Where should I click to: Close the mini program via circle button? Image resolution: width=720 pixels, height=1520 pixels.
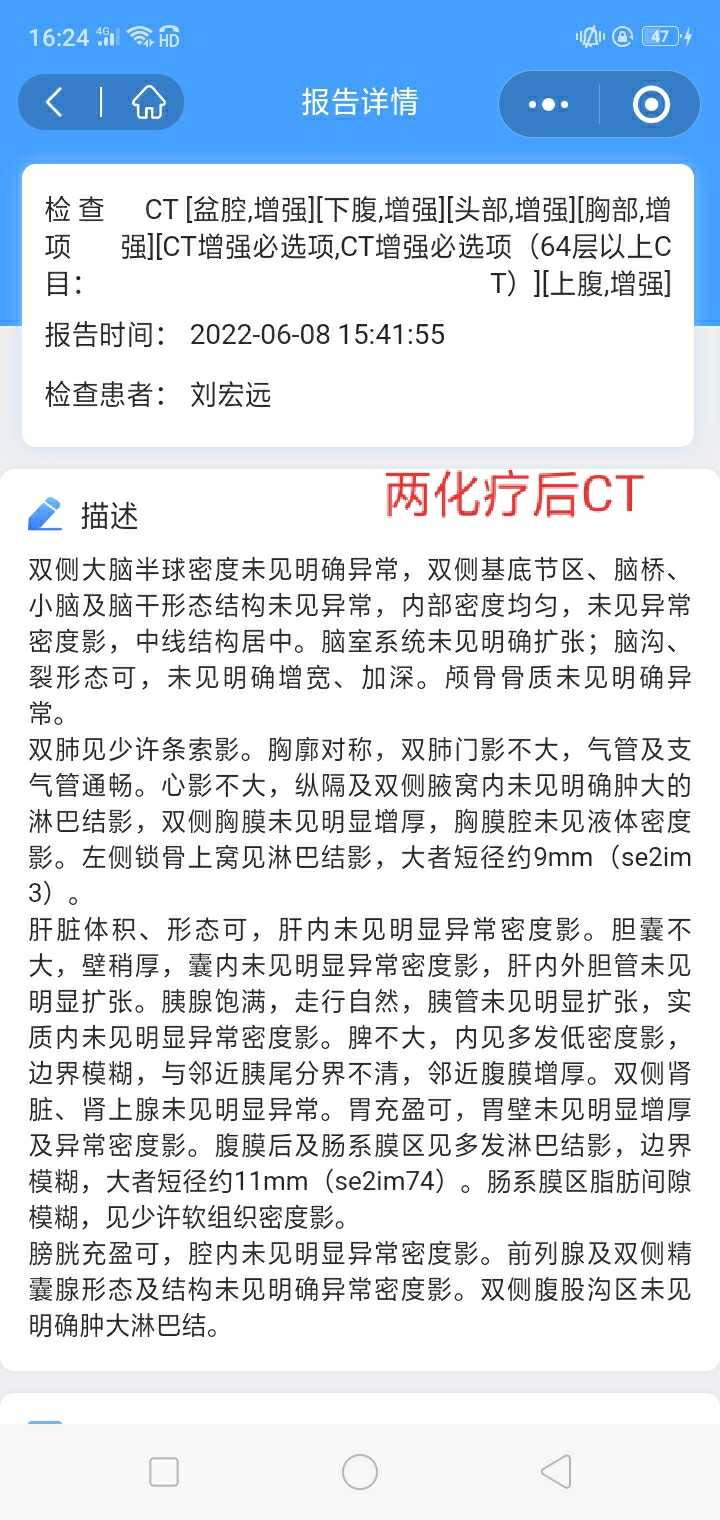[651, 104]
